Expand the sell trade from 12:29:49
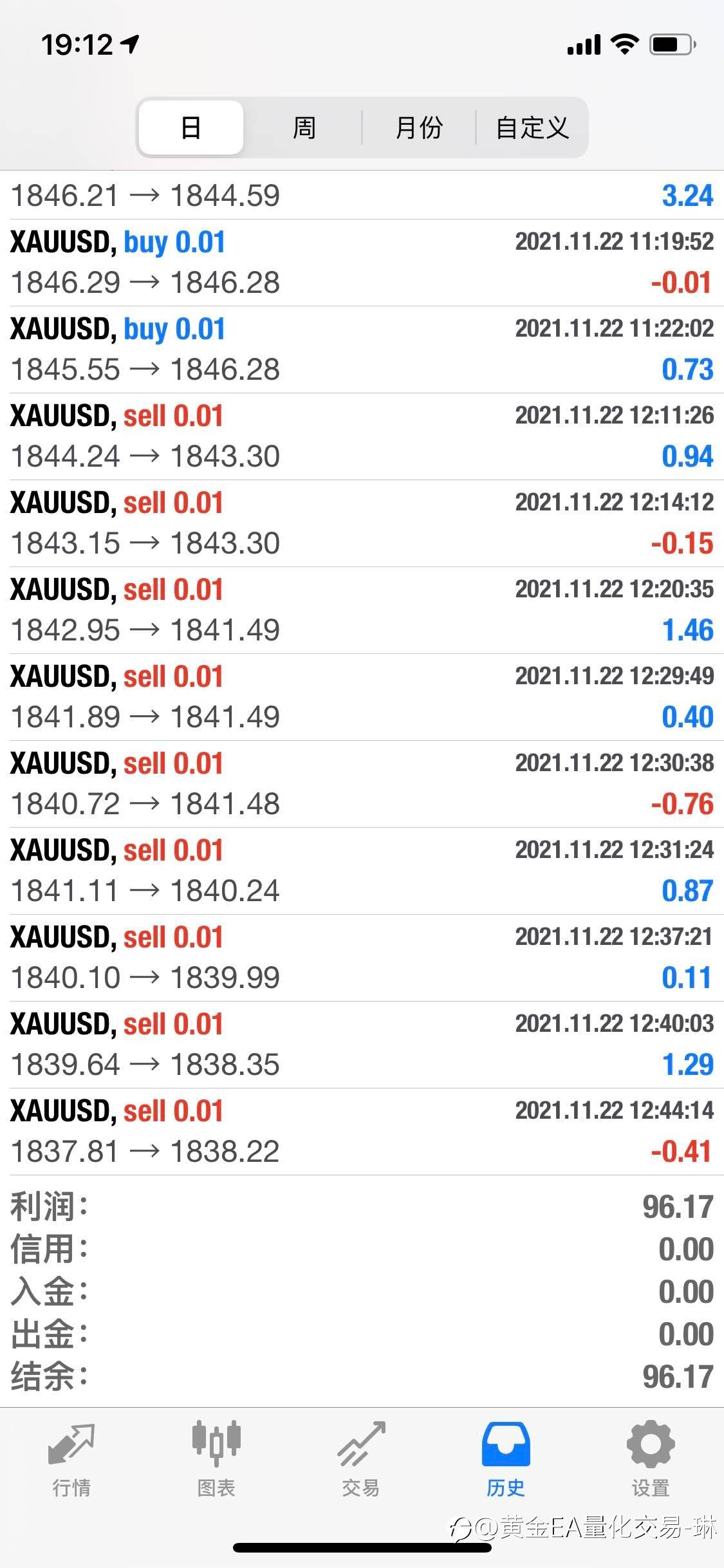Image resolution: width=724 pixels, height=1568 pixels. tap(362, 697)
